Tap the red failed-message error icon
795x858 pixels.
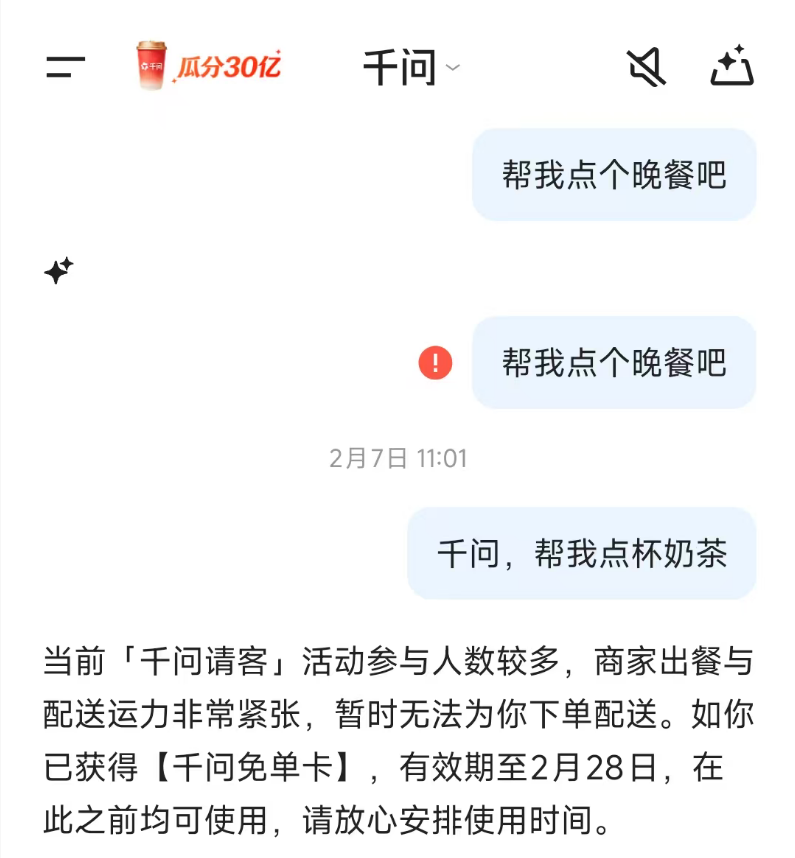pos(435,362)
